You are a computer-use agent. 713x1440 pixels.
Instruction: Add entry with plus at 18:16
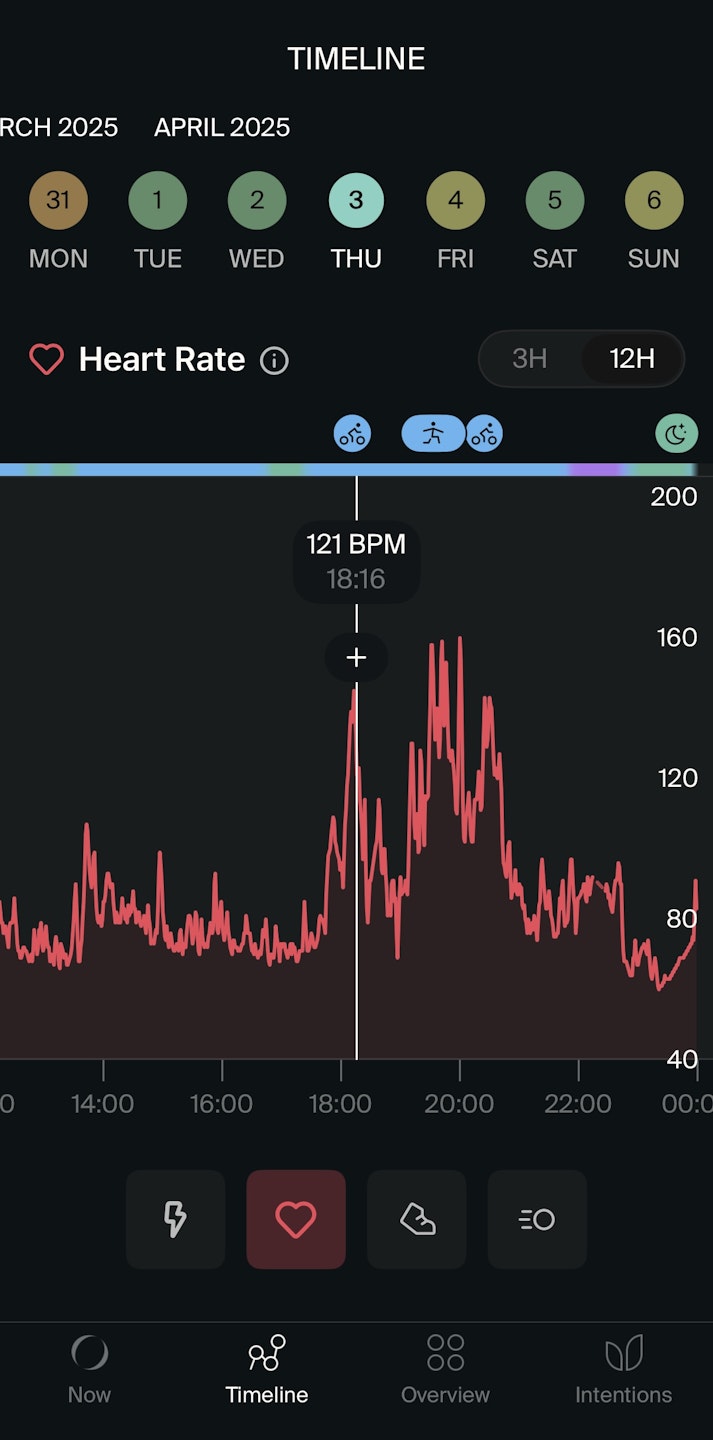click(356, 657)
